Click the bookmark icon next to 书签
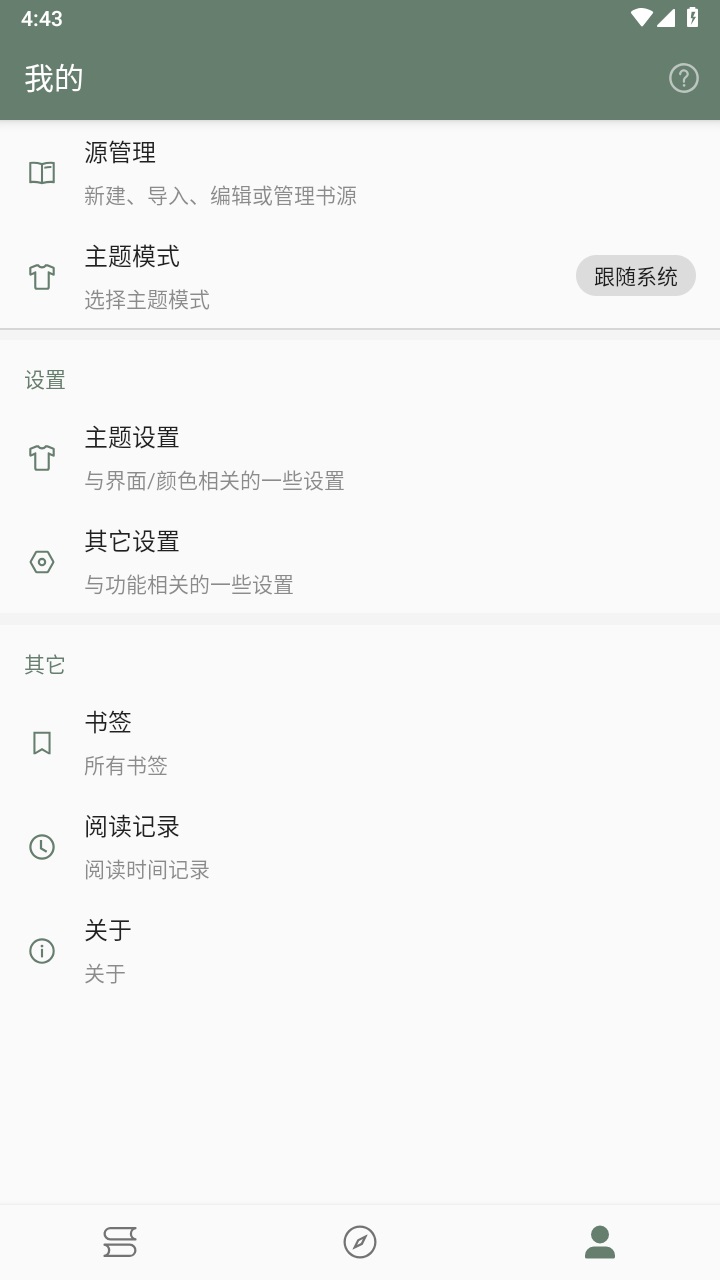The height and width of the screenshot is (1280, 720). [x=41, y=742]
